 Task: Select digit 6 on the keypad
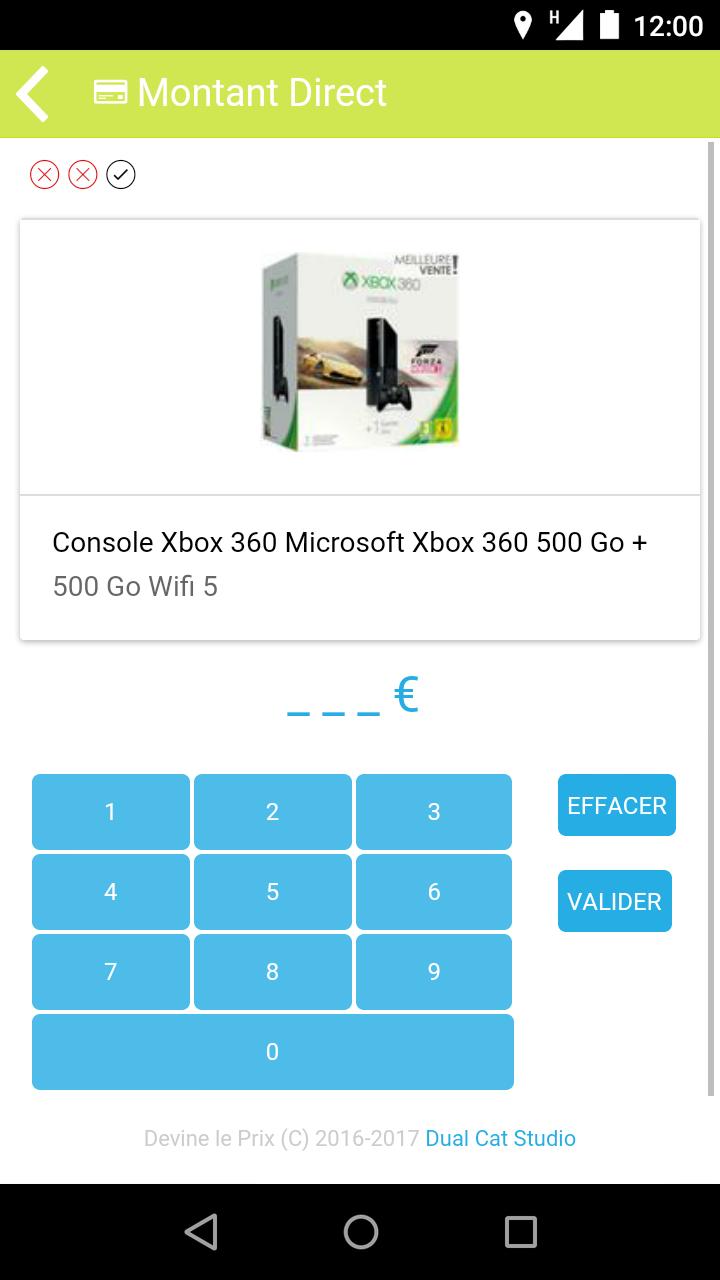click(x=434, y=892)
